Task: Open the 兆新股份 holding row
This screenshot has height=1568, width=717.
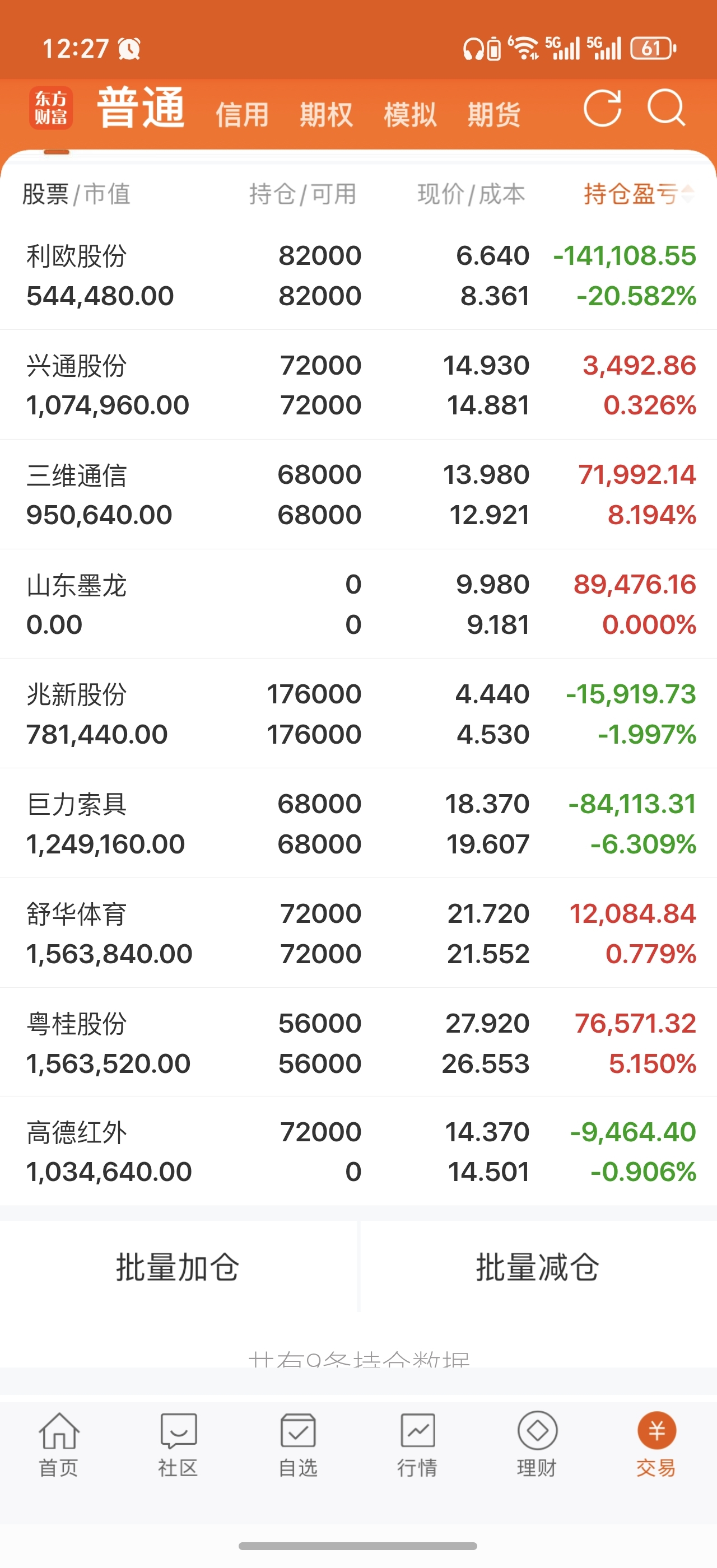Action: pyautogui.click(x=358, y=713)
